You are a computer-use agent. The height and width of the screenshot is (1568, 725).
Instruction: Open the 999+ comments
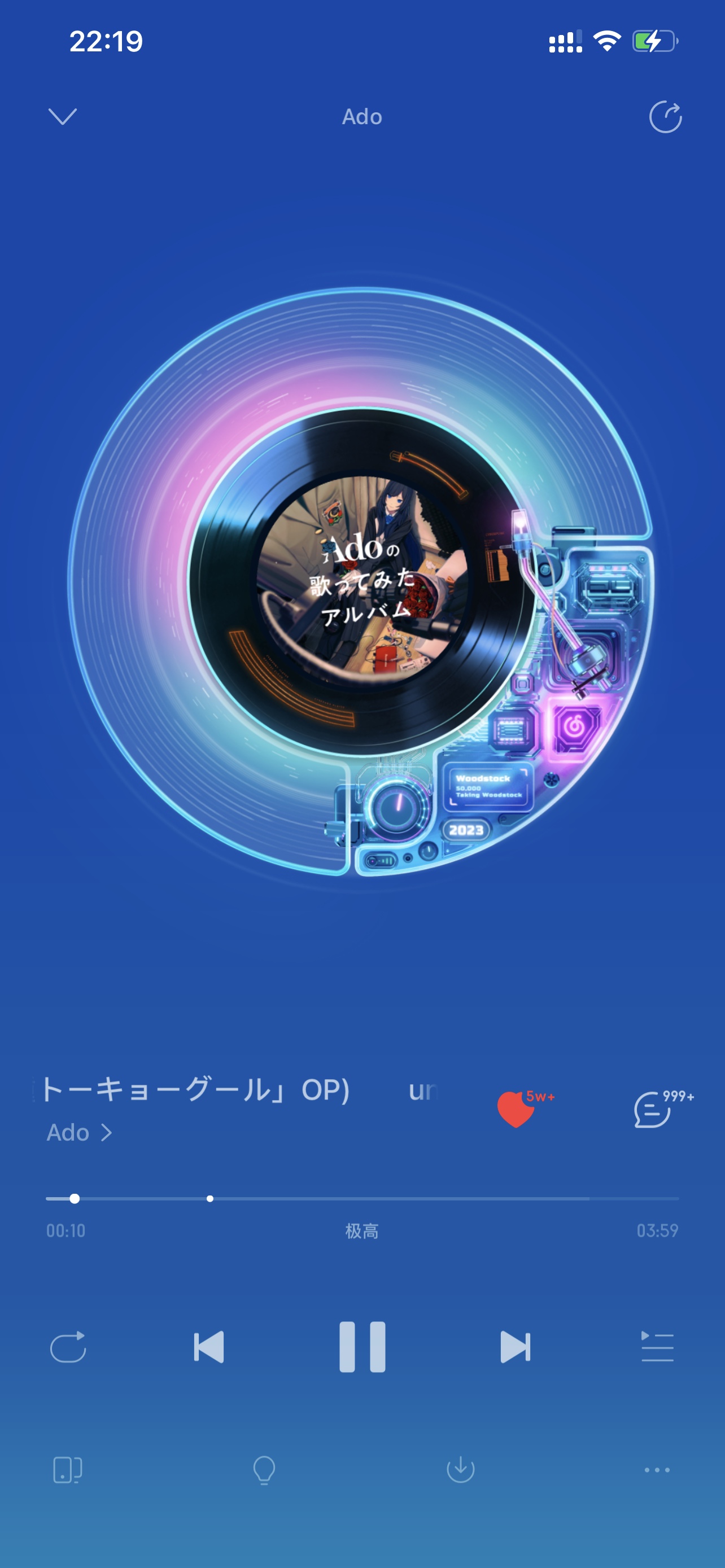(x=653, y=1110)
